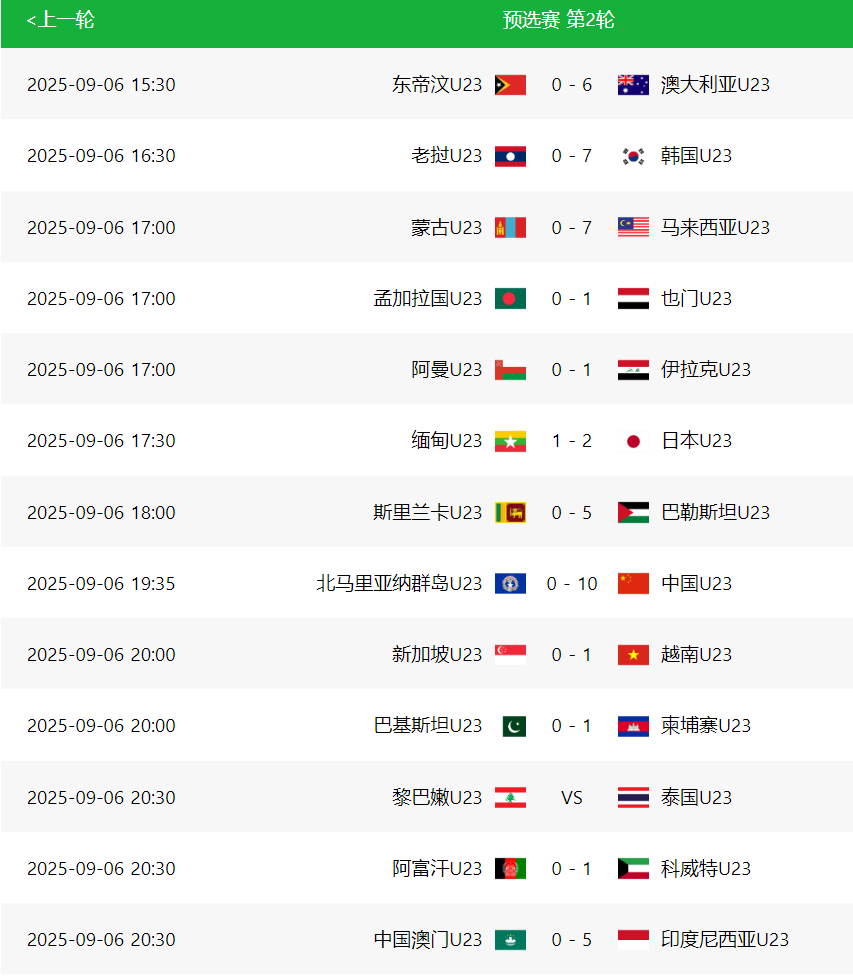View the 斯里兰卡U23 vs 巴勒斯坦U23 match

click(571, 513)
